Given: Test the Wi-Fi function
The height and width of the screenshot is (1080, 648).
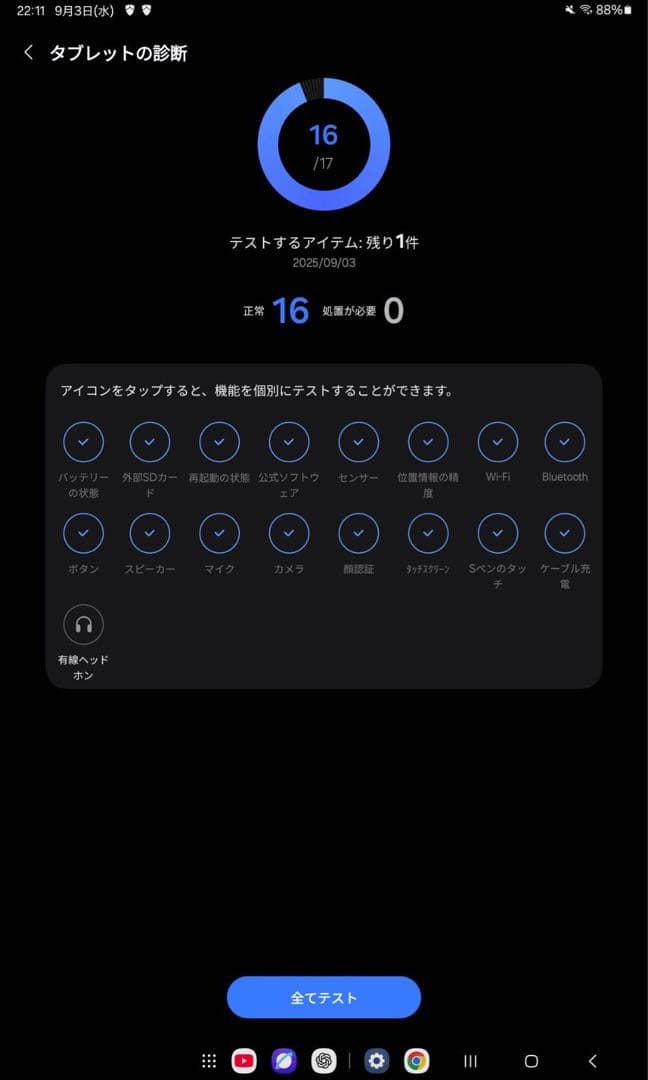Looking at the screenshot, I should [x=497, y=441].
